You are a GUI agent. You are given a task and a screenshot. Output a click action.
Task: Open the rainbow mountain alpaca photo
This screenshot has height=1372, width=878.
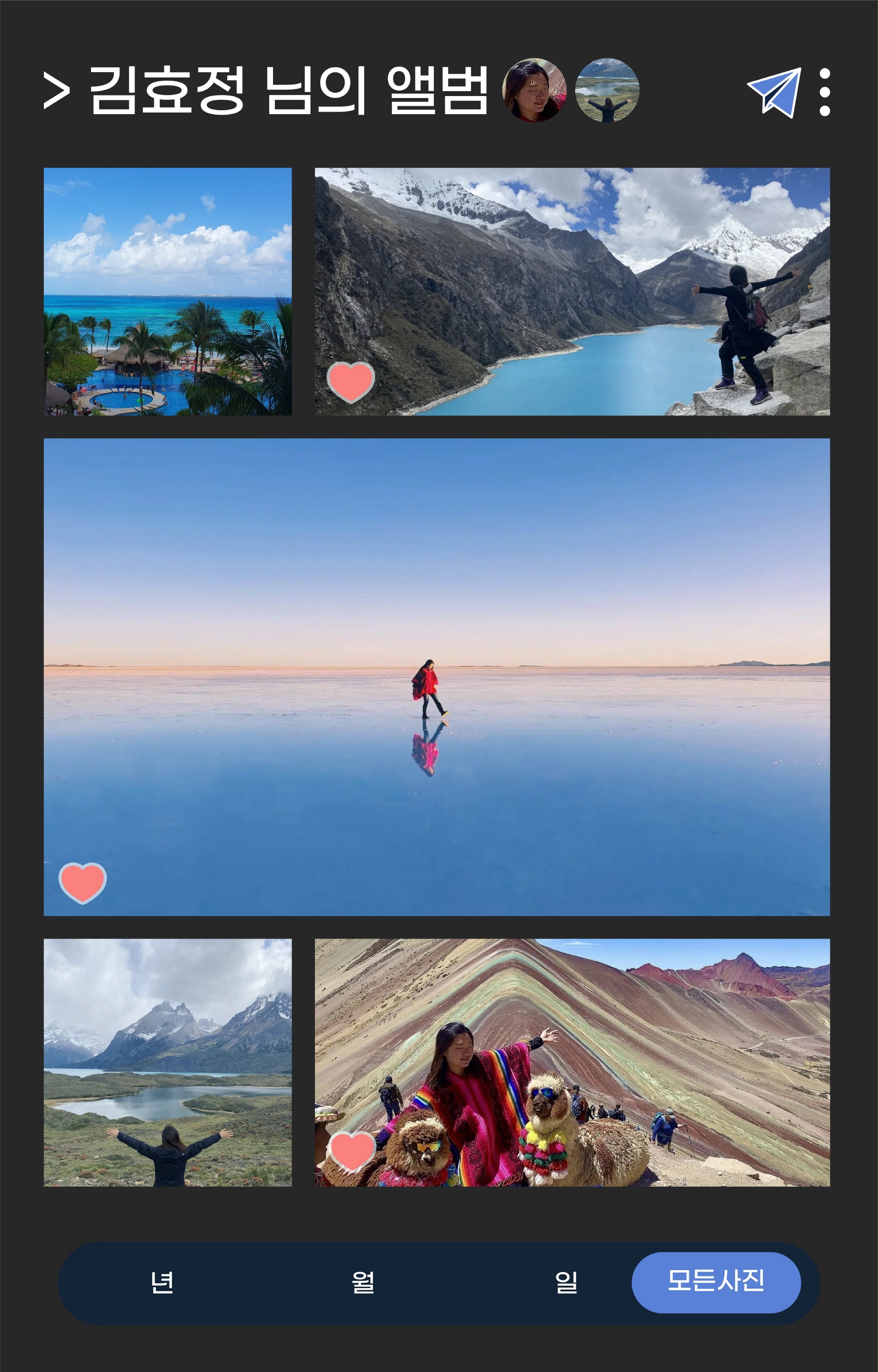coord(572,1062)
